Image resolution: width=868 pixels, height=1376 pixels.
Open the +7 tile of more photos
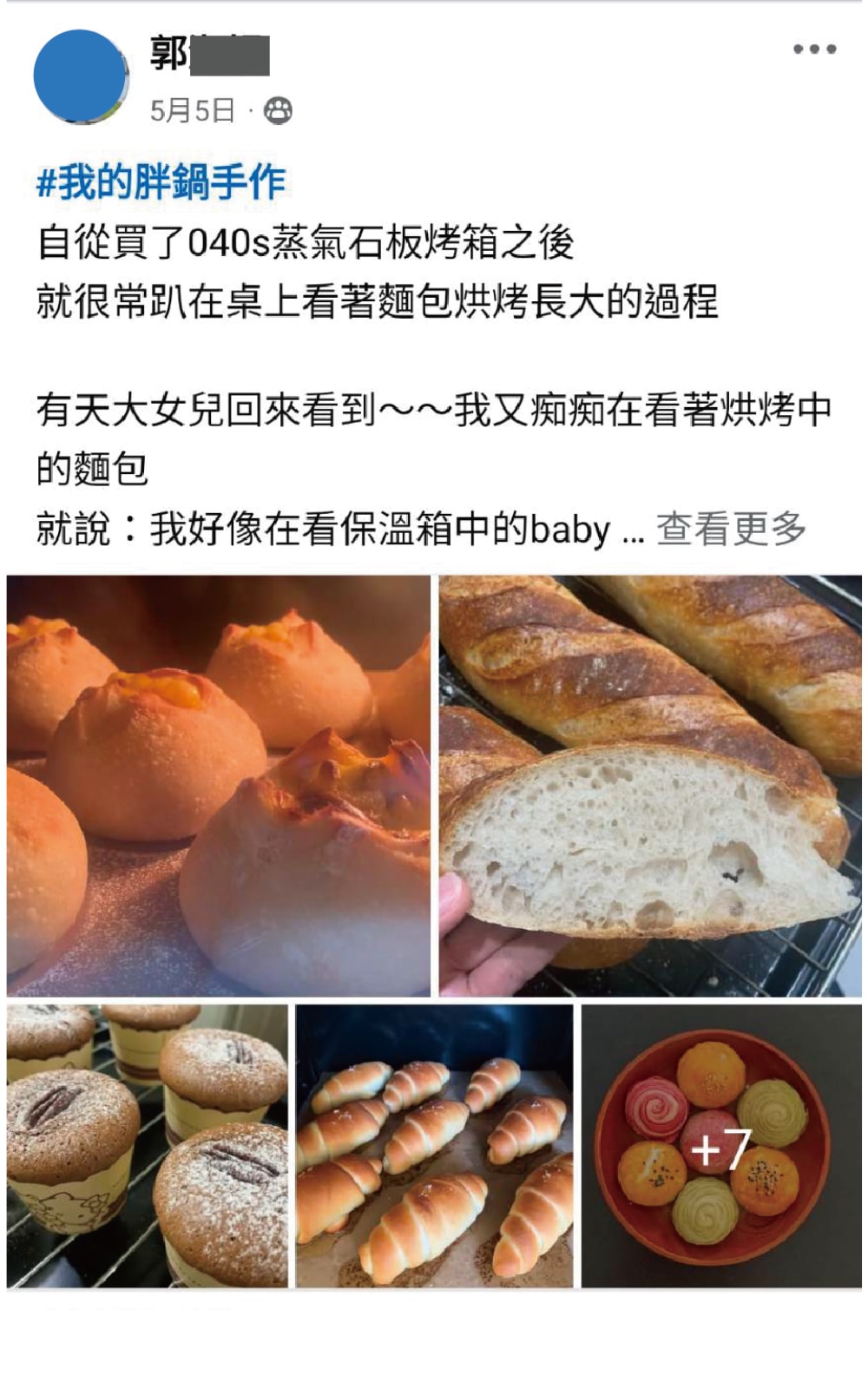(x=720, y=1145)
